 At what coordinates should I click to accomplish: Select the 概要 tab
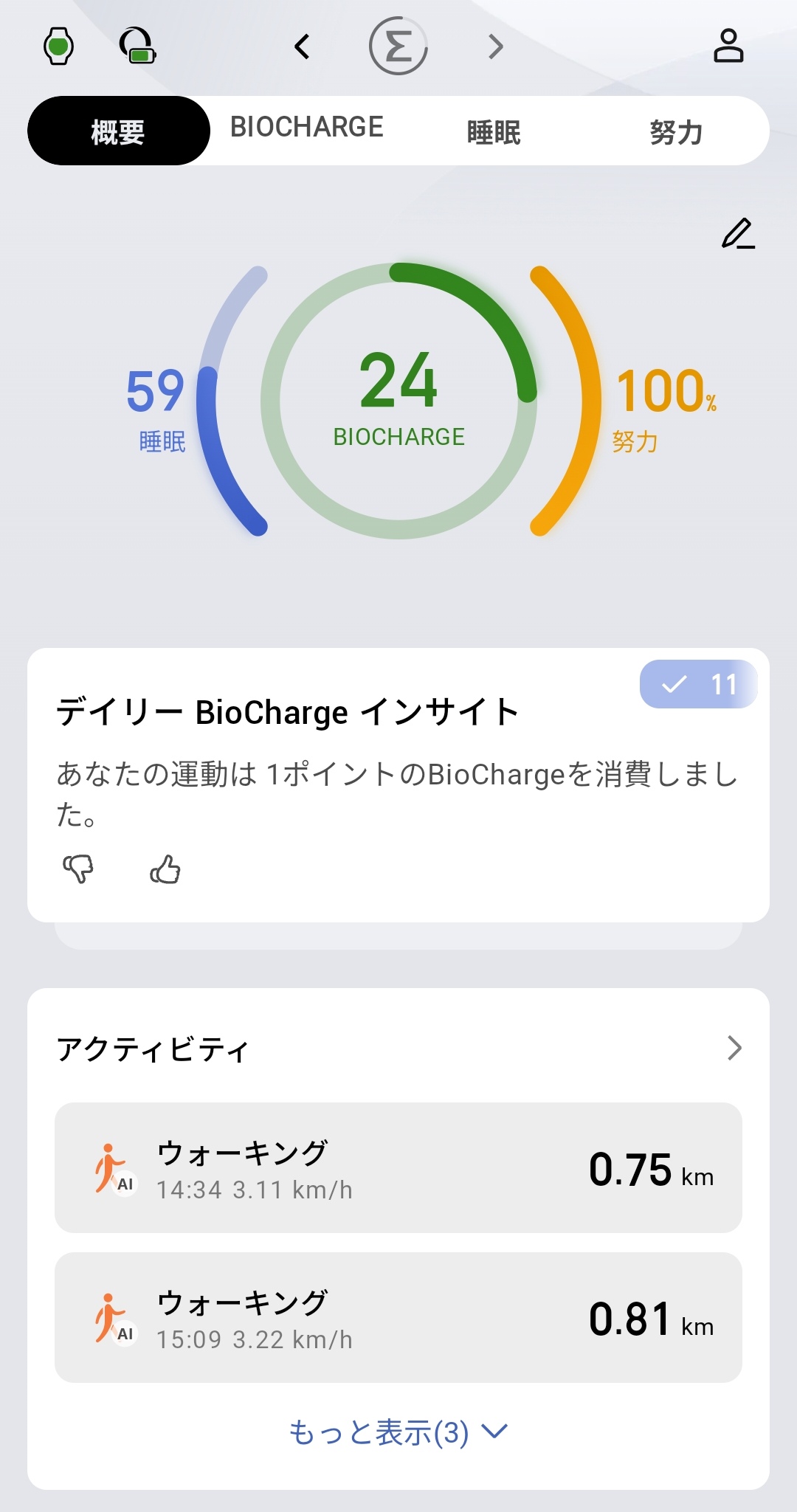coord(118,131)
